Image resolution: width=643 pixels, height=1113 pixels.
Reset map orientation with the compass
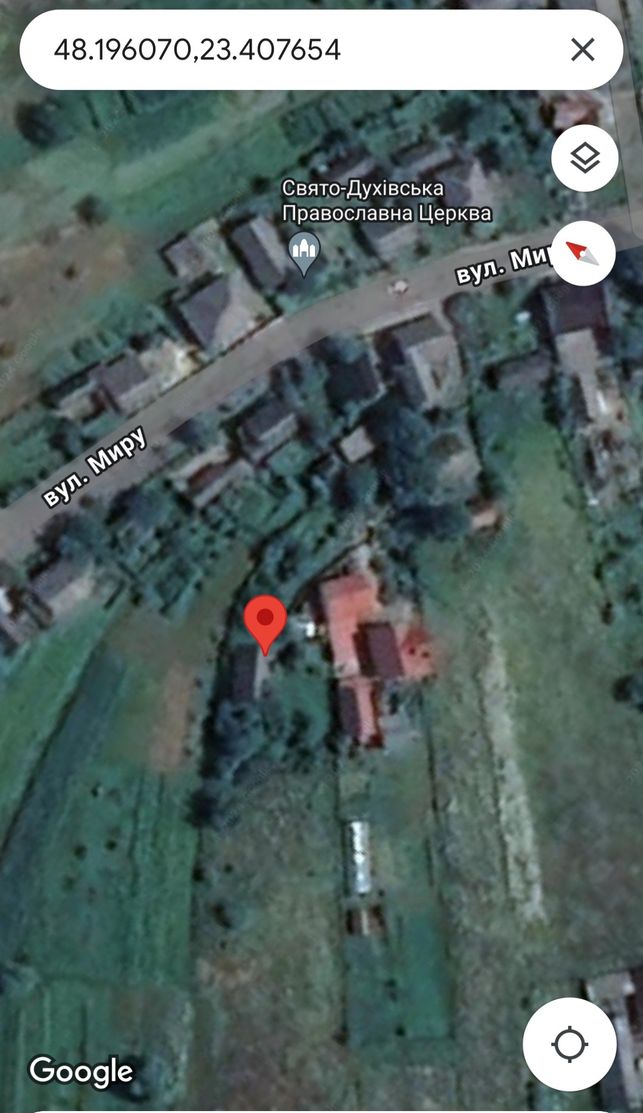583,253
